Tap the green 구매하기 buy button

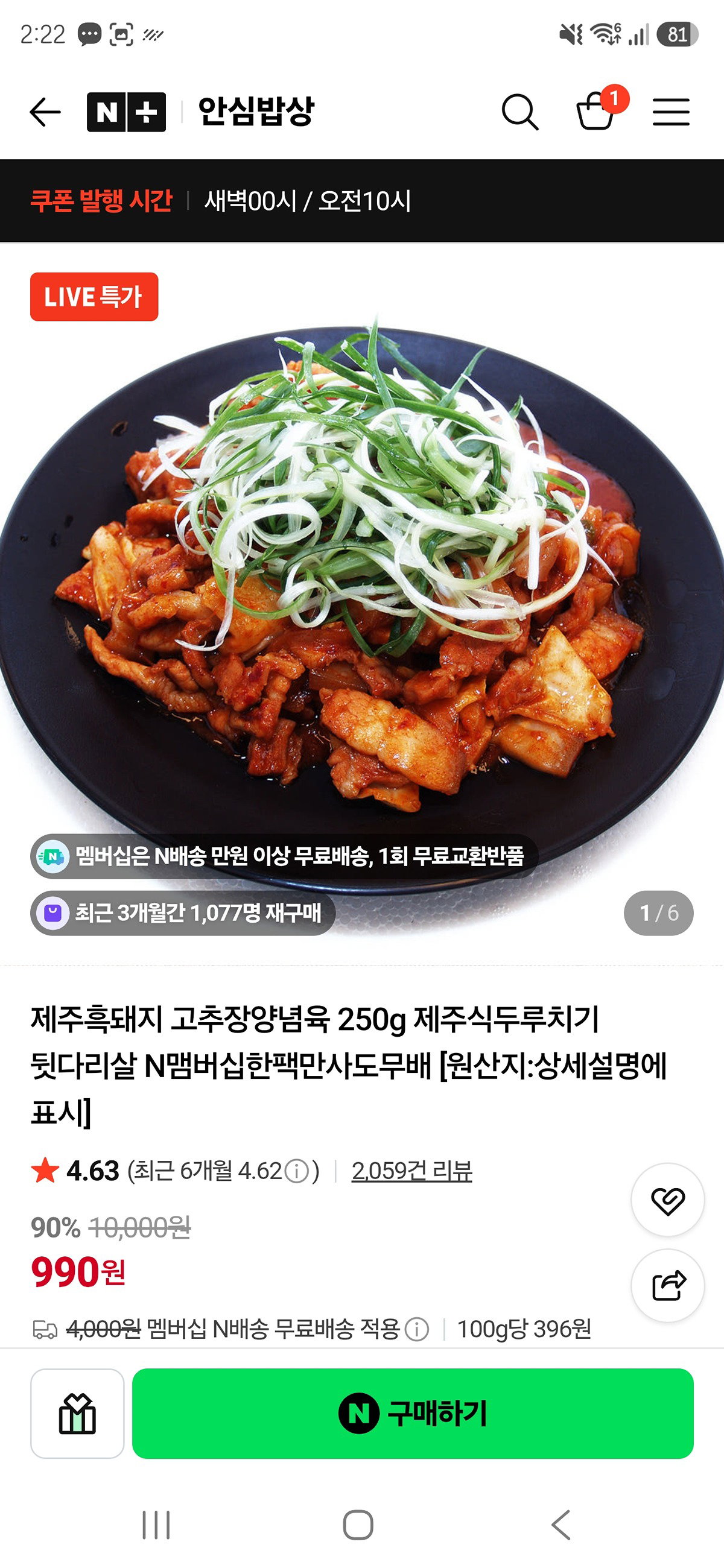click(x=413, y=1414)
